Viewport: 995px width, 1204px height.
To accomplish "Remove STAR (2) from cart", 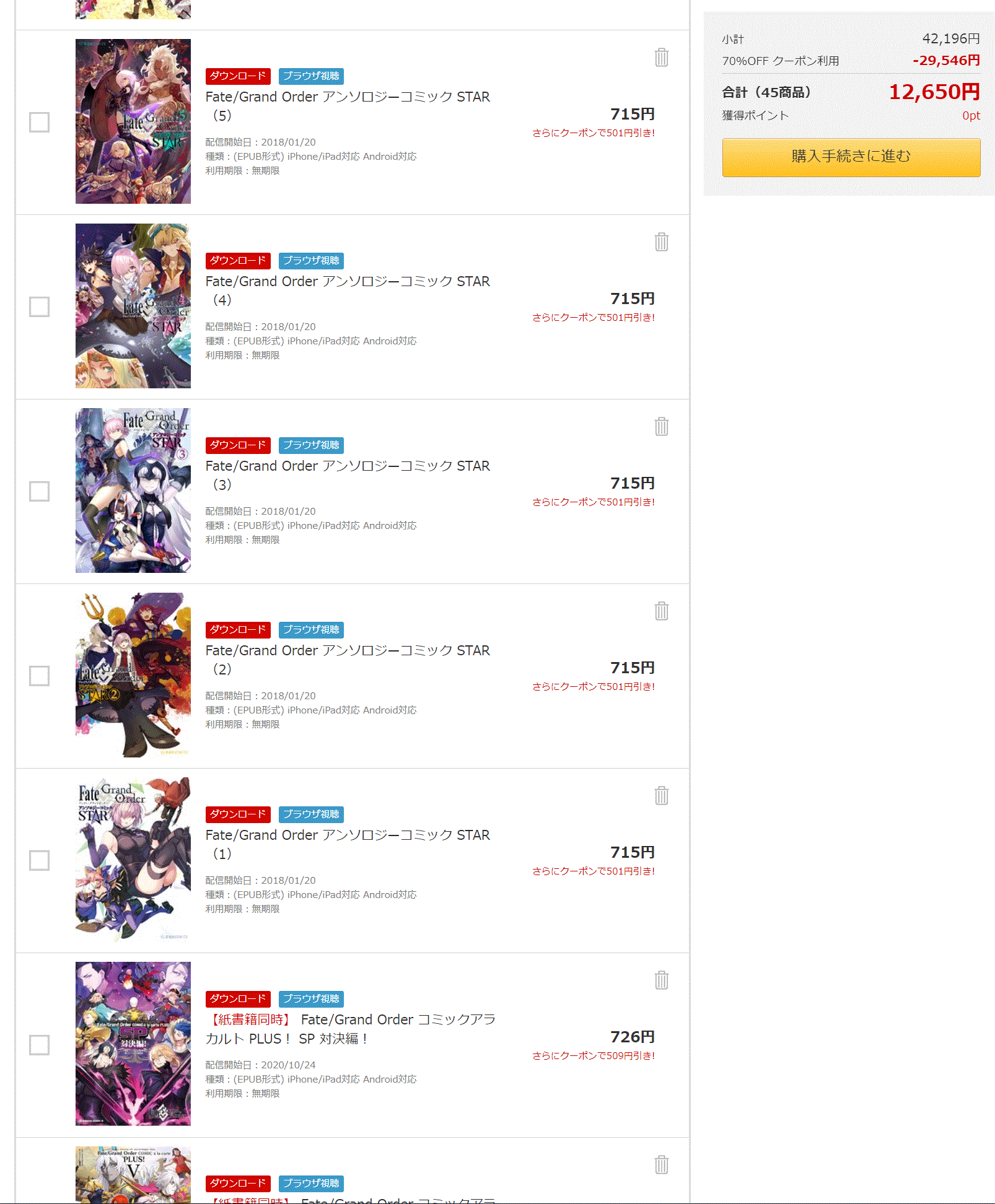I will [x=661, y=611].
